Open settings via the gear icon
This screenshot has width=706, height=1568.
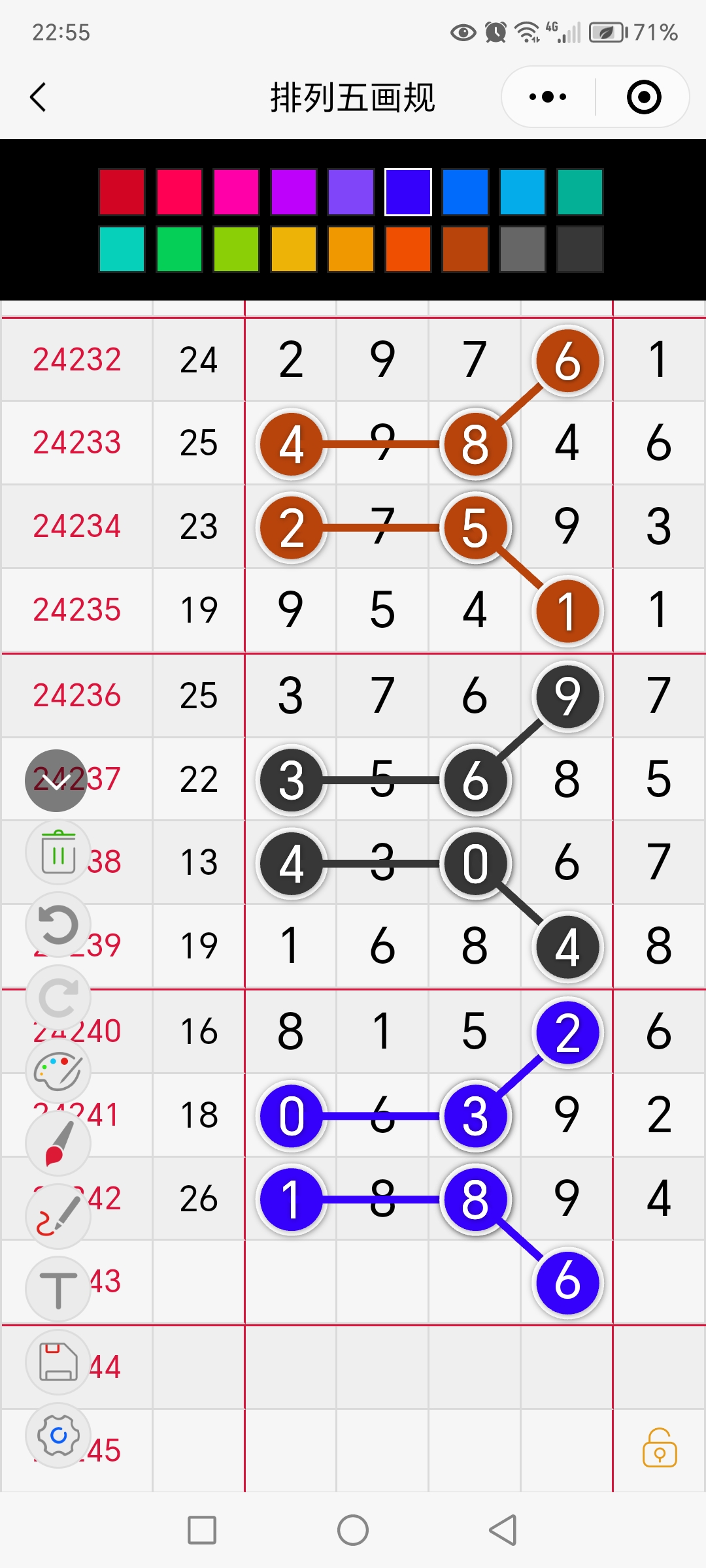(58, 1435)
